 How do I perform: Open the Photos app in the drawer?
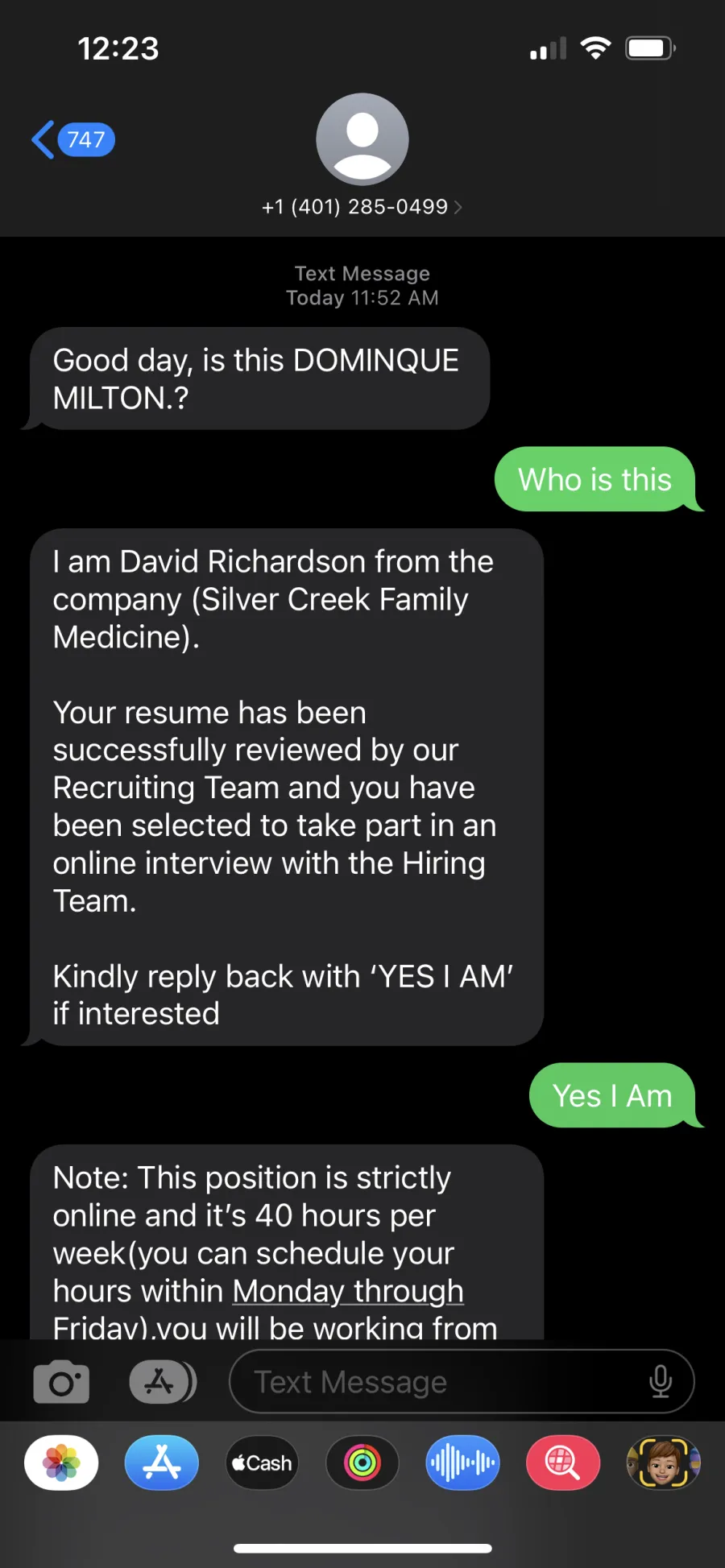(x=61, y=1463)
